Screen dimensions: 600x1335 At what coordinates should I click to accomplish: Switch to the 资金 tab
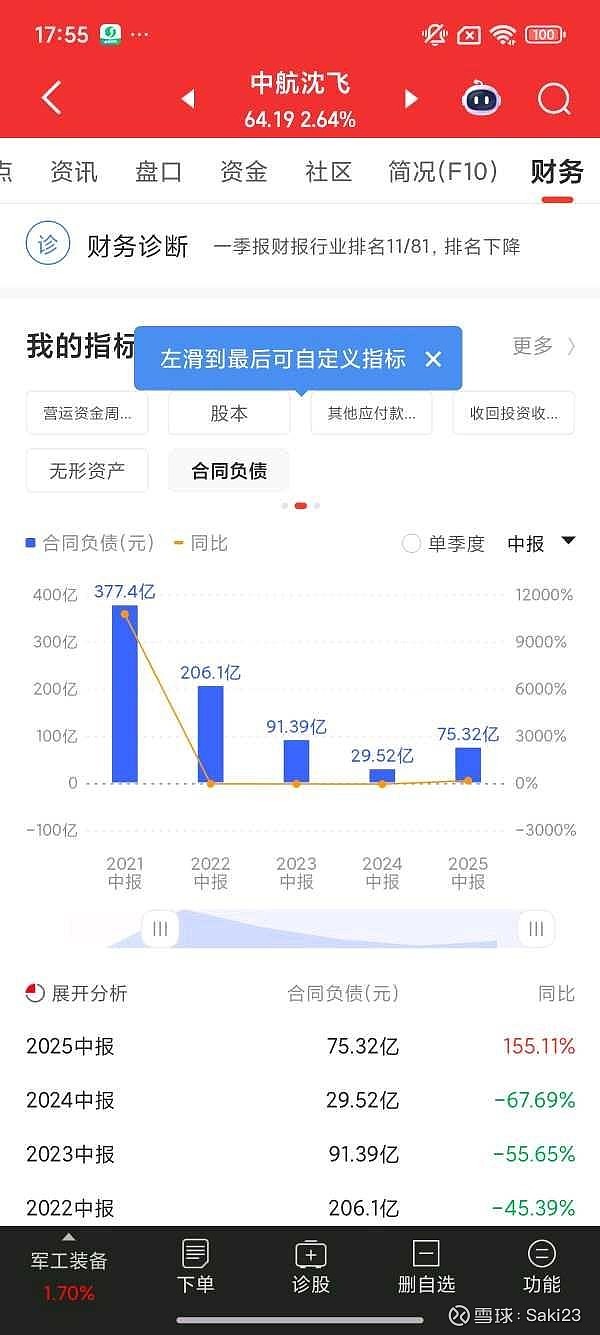point(244,171)
